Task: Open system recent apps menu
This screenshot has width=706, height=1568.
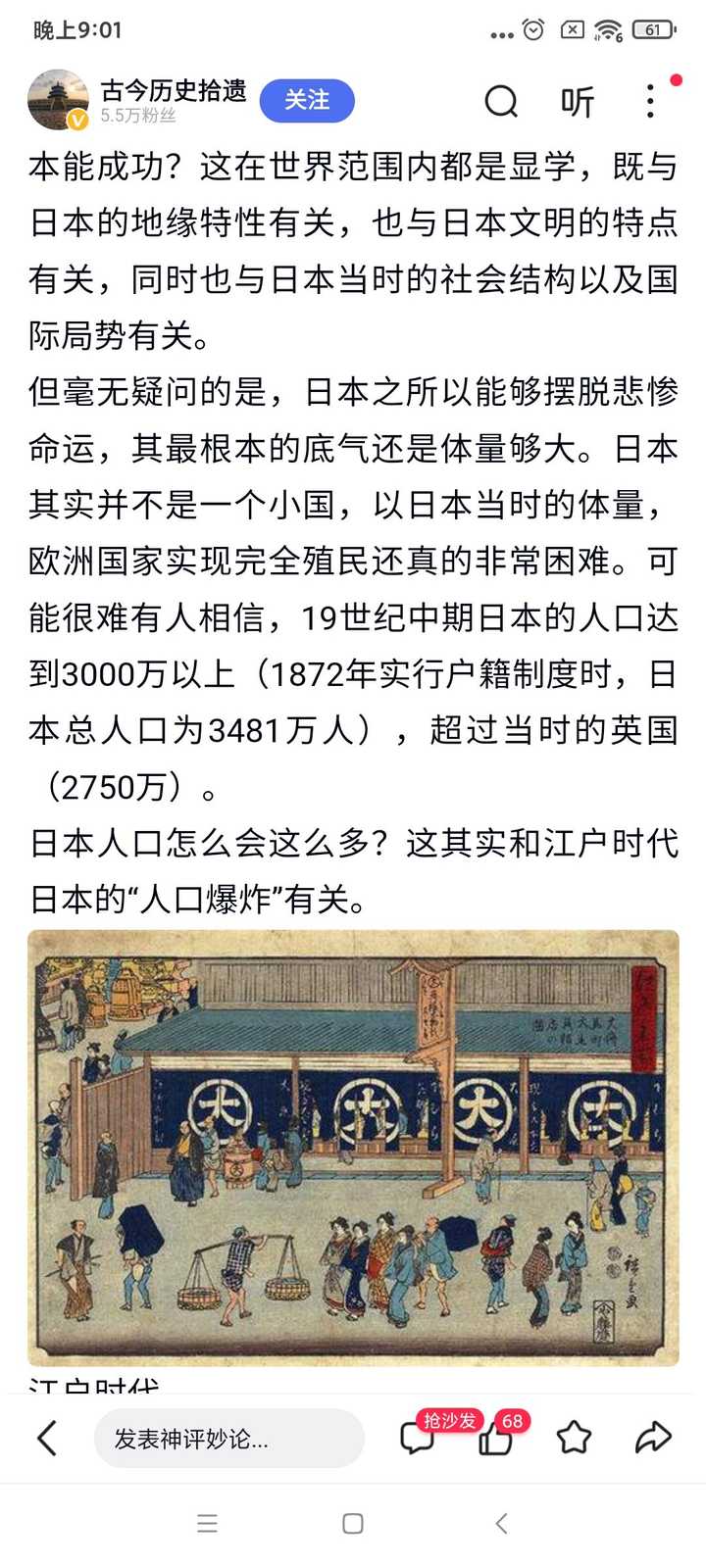Action: coord(207,1524)
